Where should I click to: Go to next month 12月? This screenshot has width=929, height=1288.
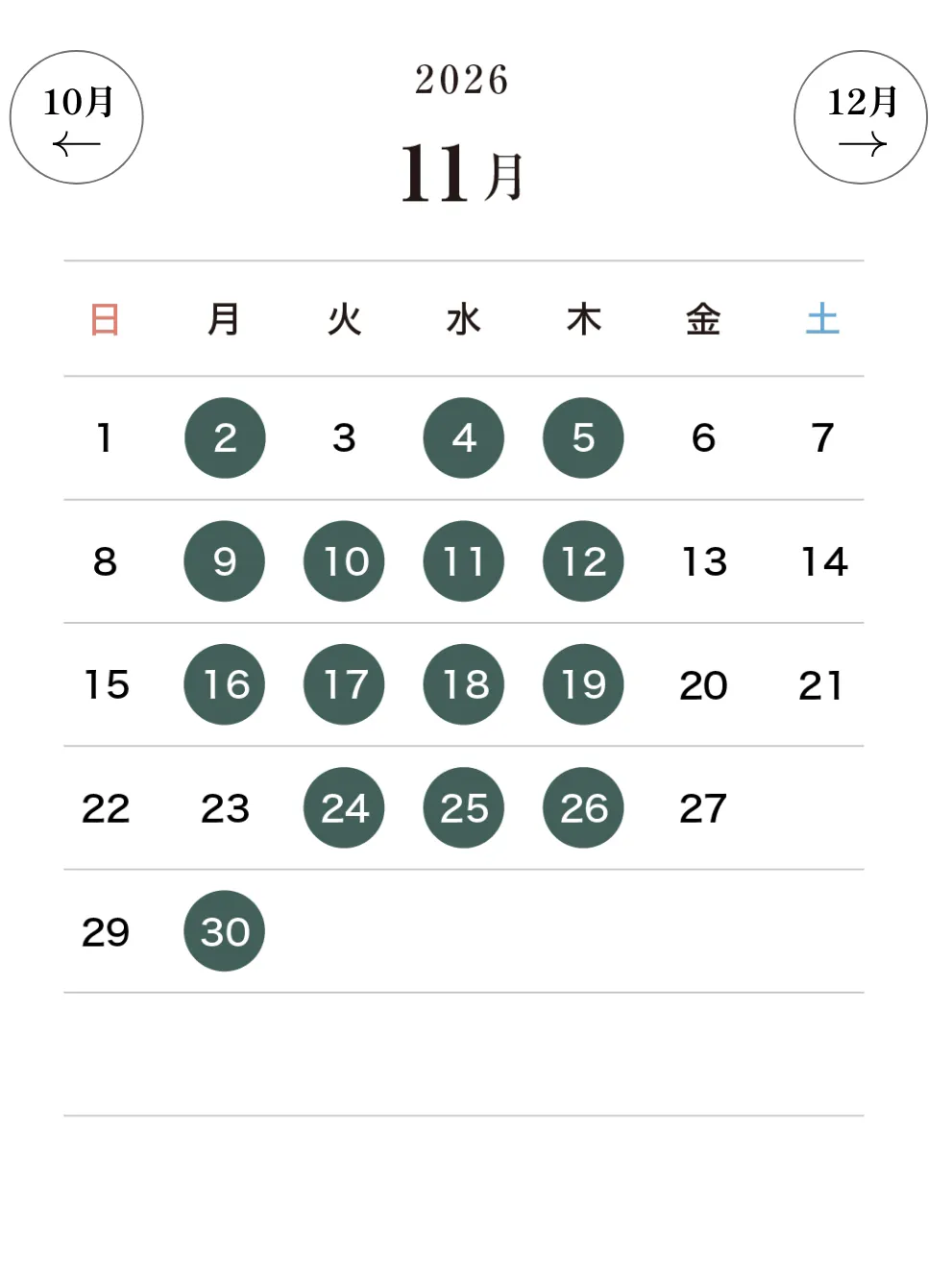[x=860, y=117]
